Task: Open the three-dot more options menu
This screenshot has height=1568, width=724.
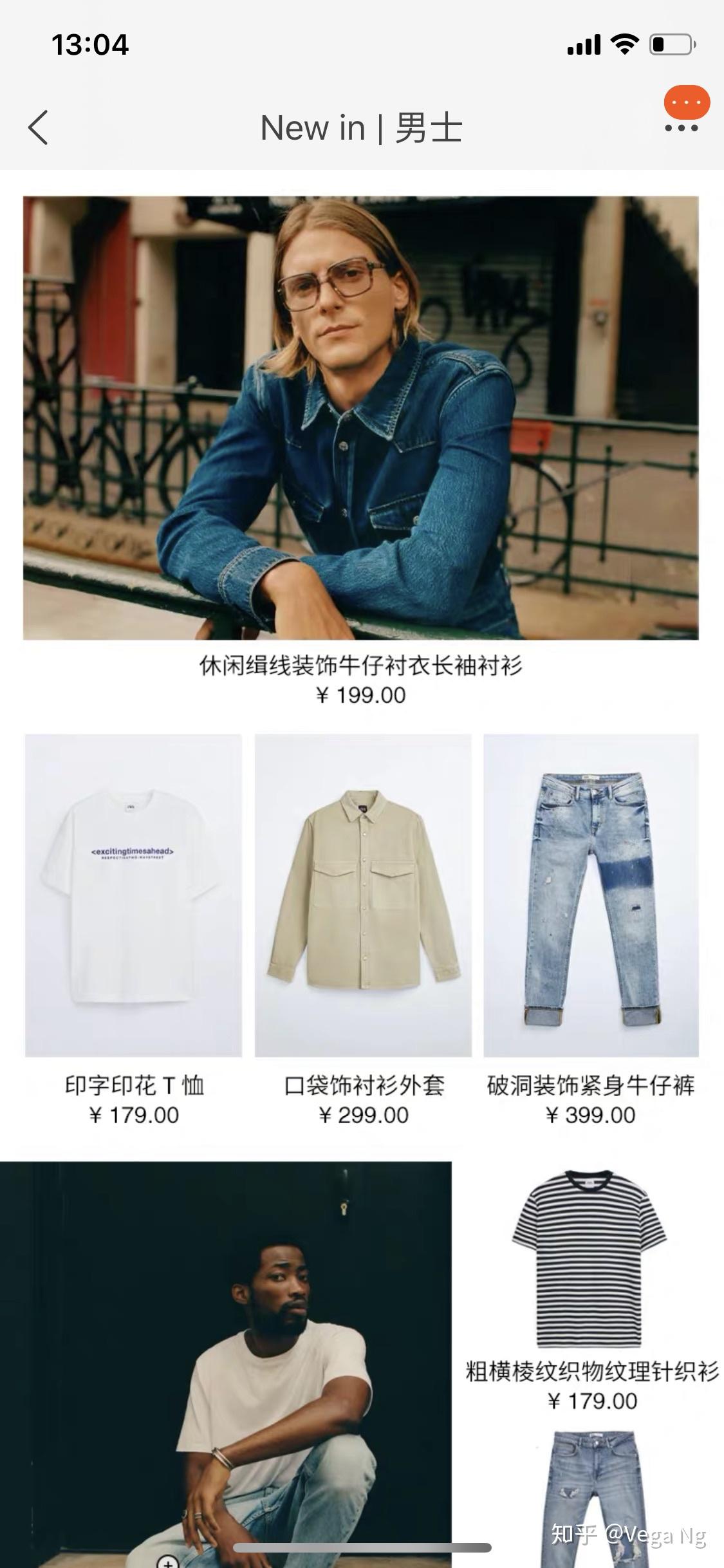Action: tap(682, 127)
